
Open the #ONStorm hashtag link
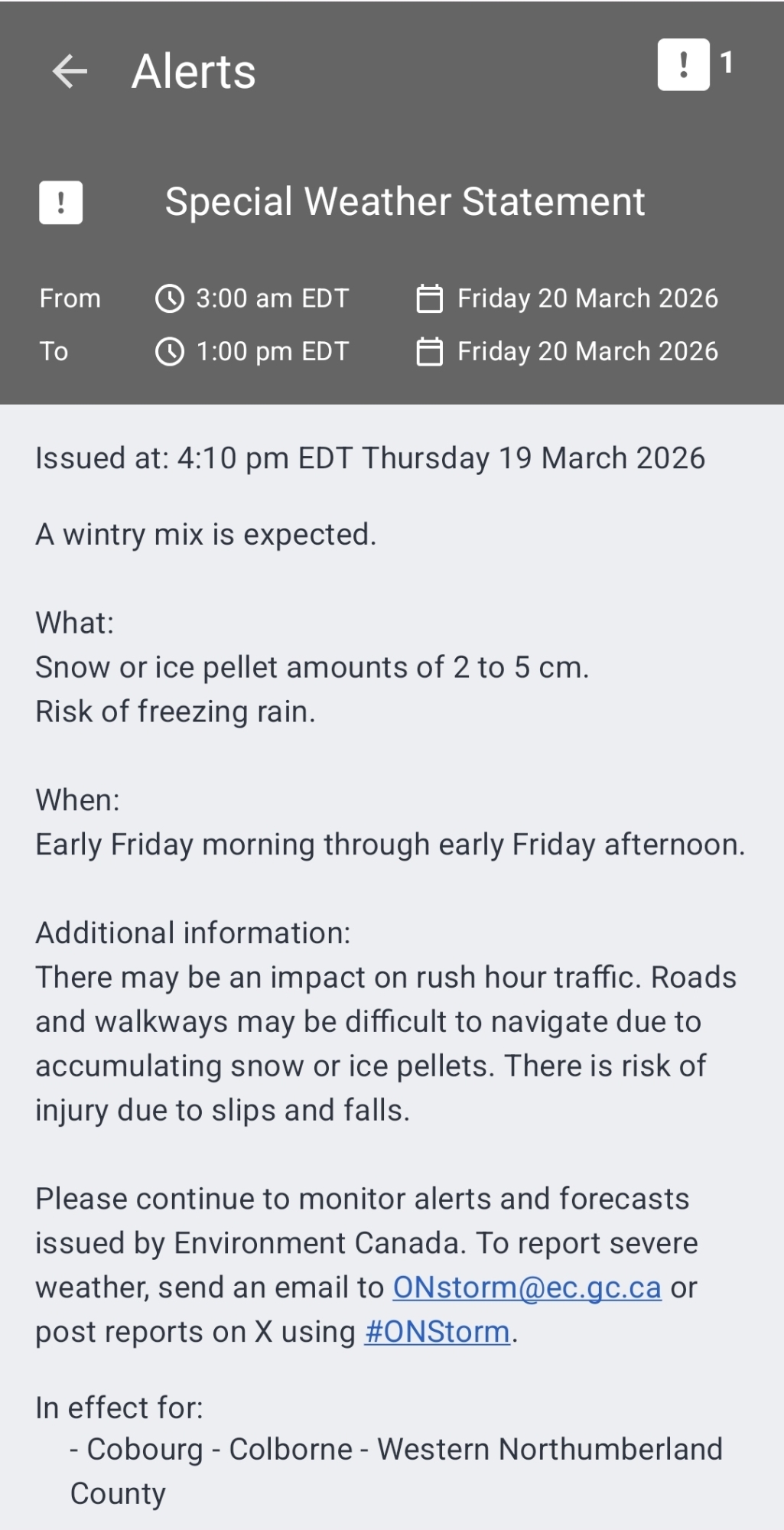(x=437, y=1332)
